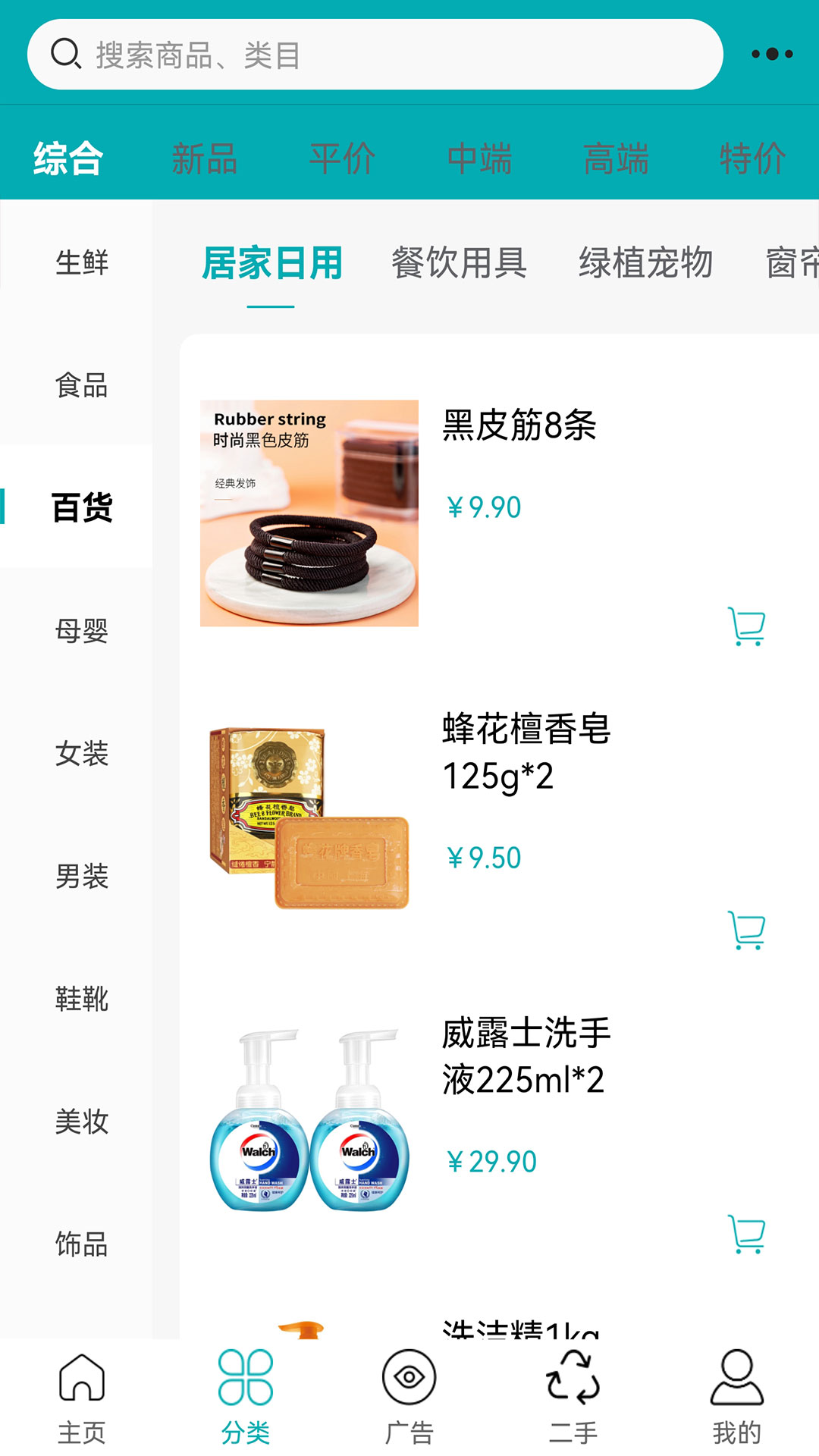
Task: Switch to the 新品 tab
Action: (x=204, y=157)
